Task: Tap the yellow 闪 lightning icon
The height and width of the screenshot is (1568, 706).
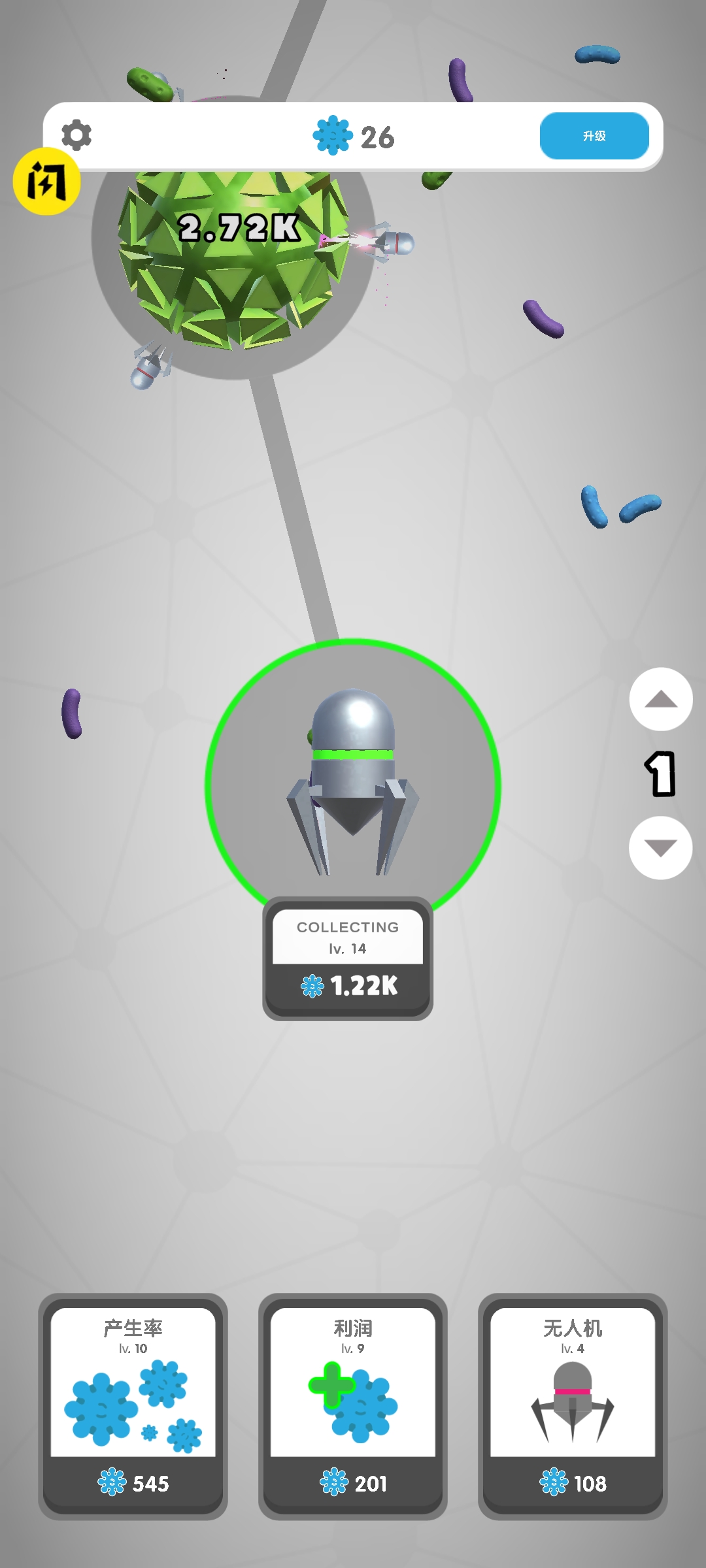Action: pyautogui.click(x=46, y=182)
